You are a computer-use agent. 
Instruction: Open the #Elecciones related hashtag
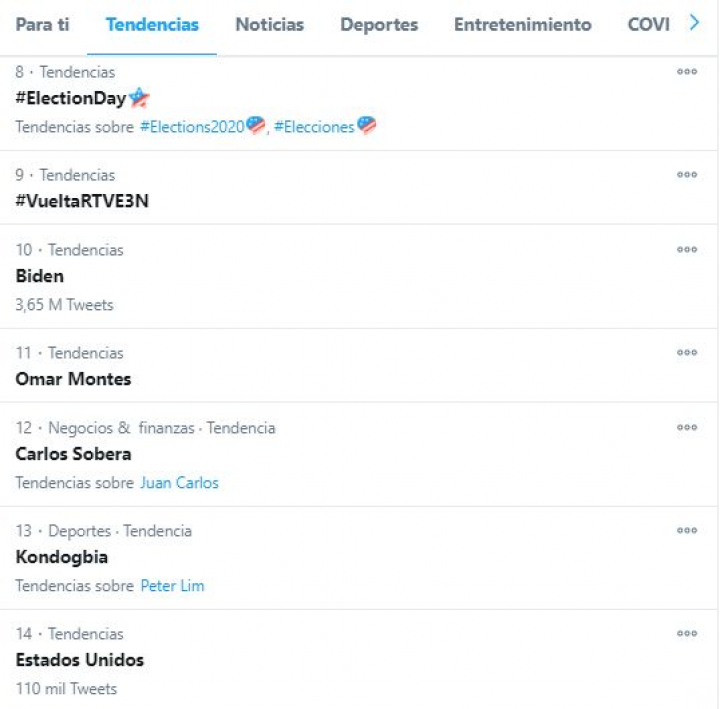coord(314,127)
